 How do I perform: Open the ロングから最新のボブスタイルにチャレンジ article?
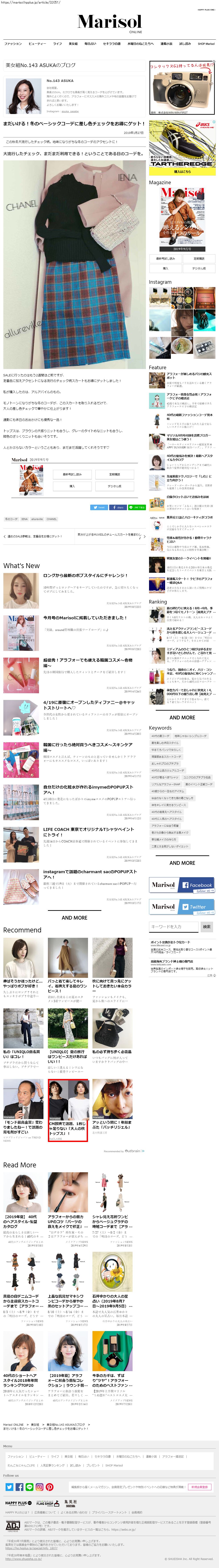click(x=85, y=575)
